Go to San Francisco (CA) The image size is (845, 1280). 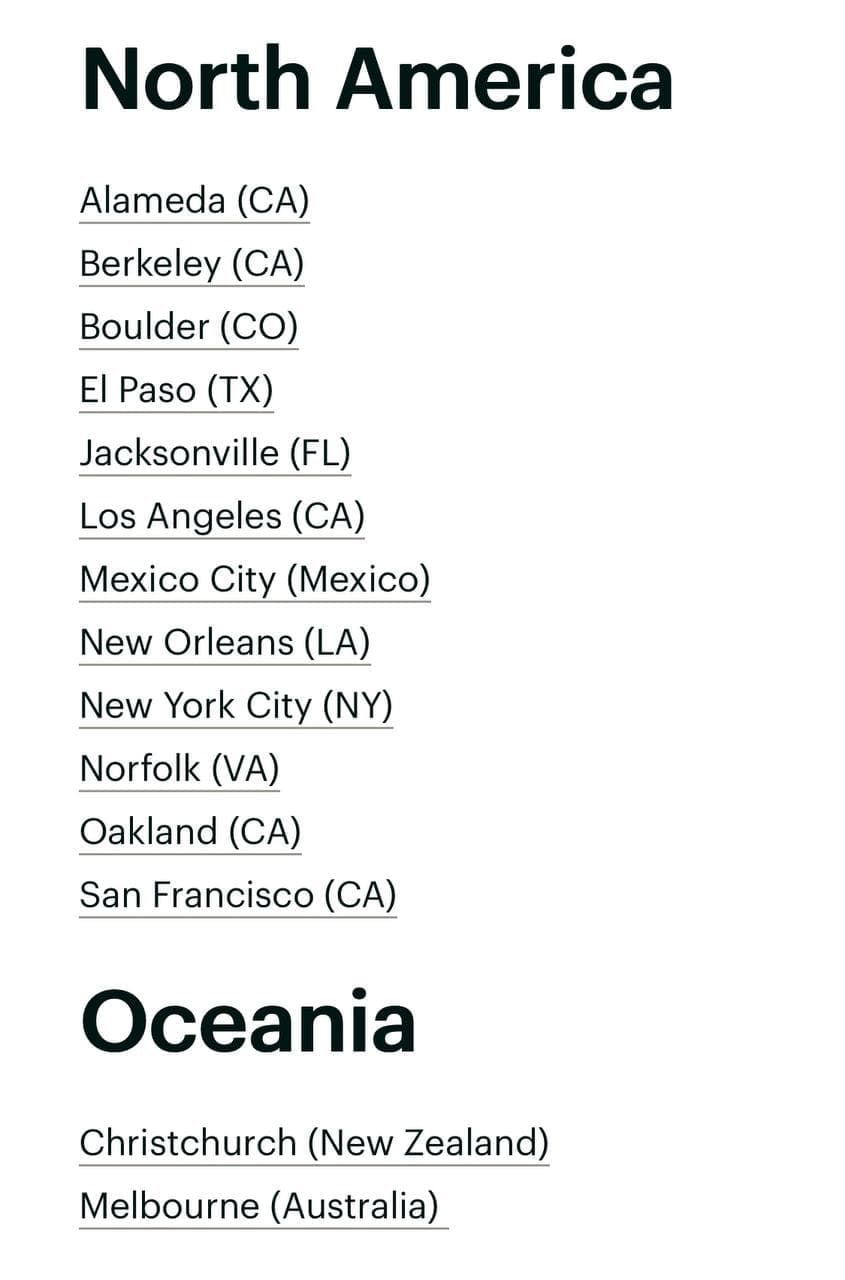[x=239, y=894]
